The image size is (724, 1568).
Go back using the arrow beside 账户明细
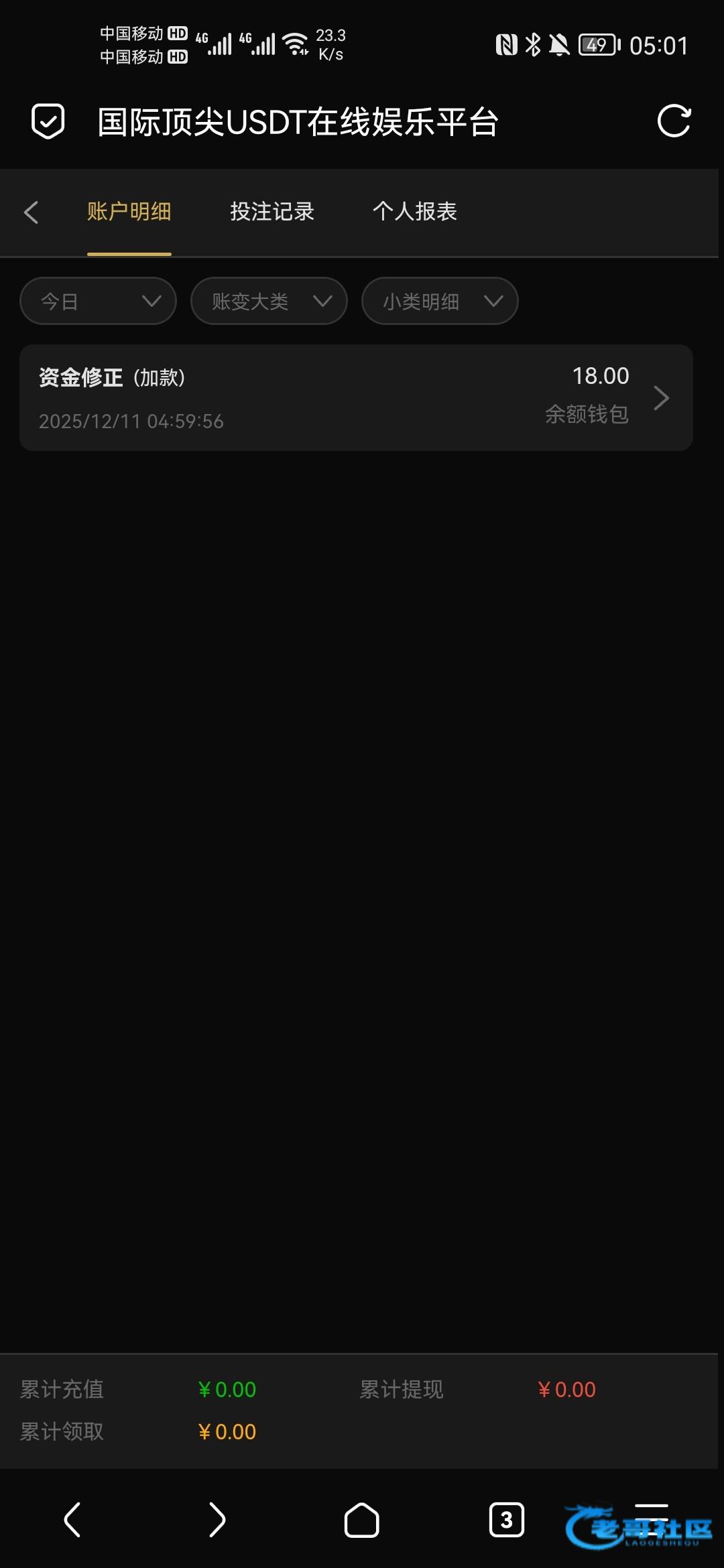point(31,212)
